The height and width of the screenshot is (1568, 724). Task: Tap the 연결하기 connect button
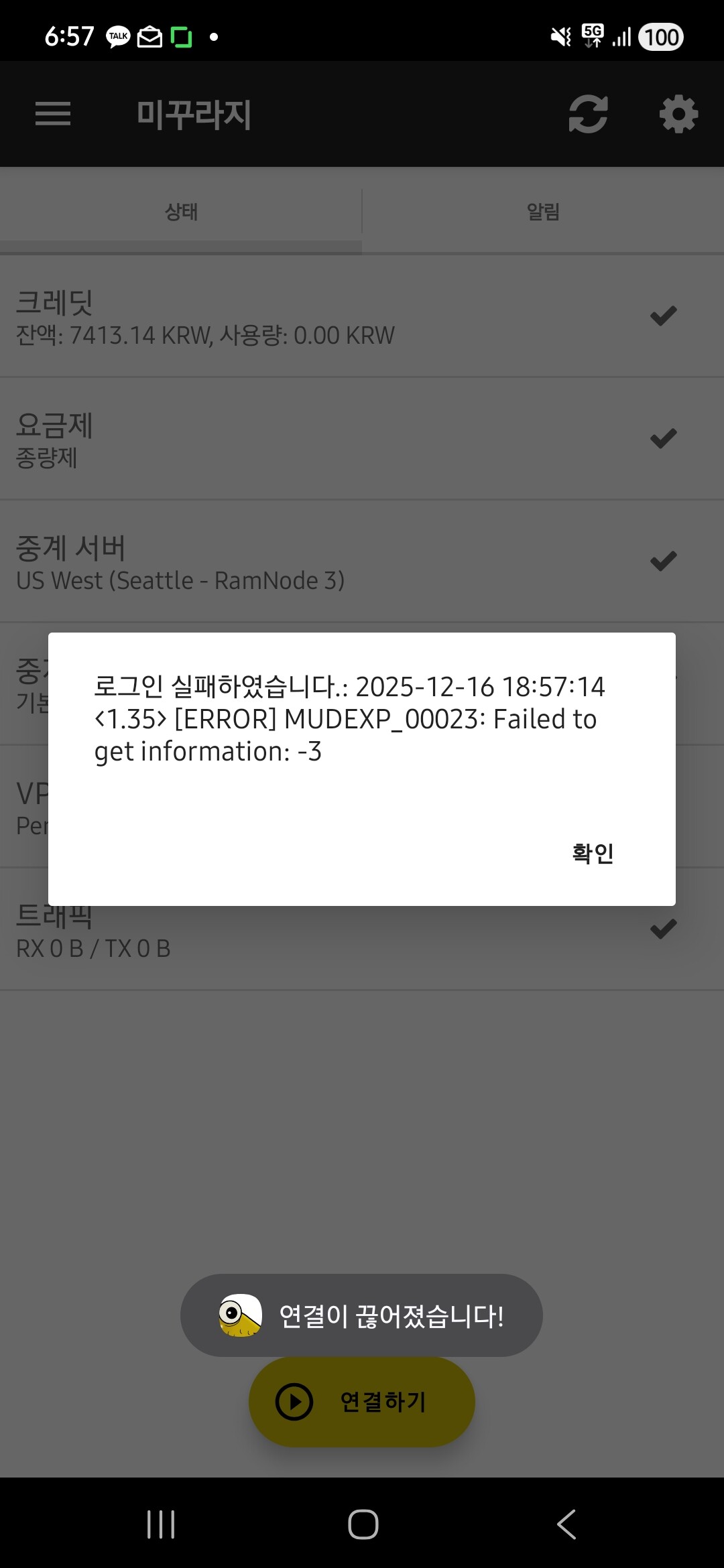[x=362, y=1402]
